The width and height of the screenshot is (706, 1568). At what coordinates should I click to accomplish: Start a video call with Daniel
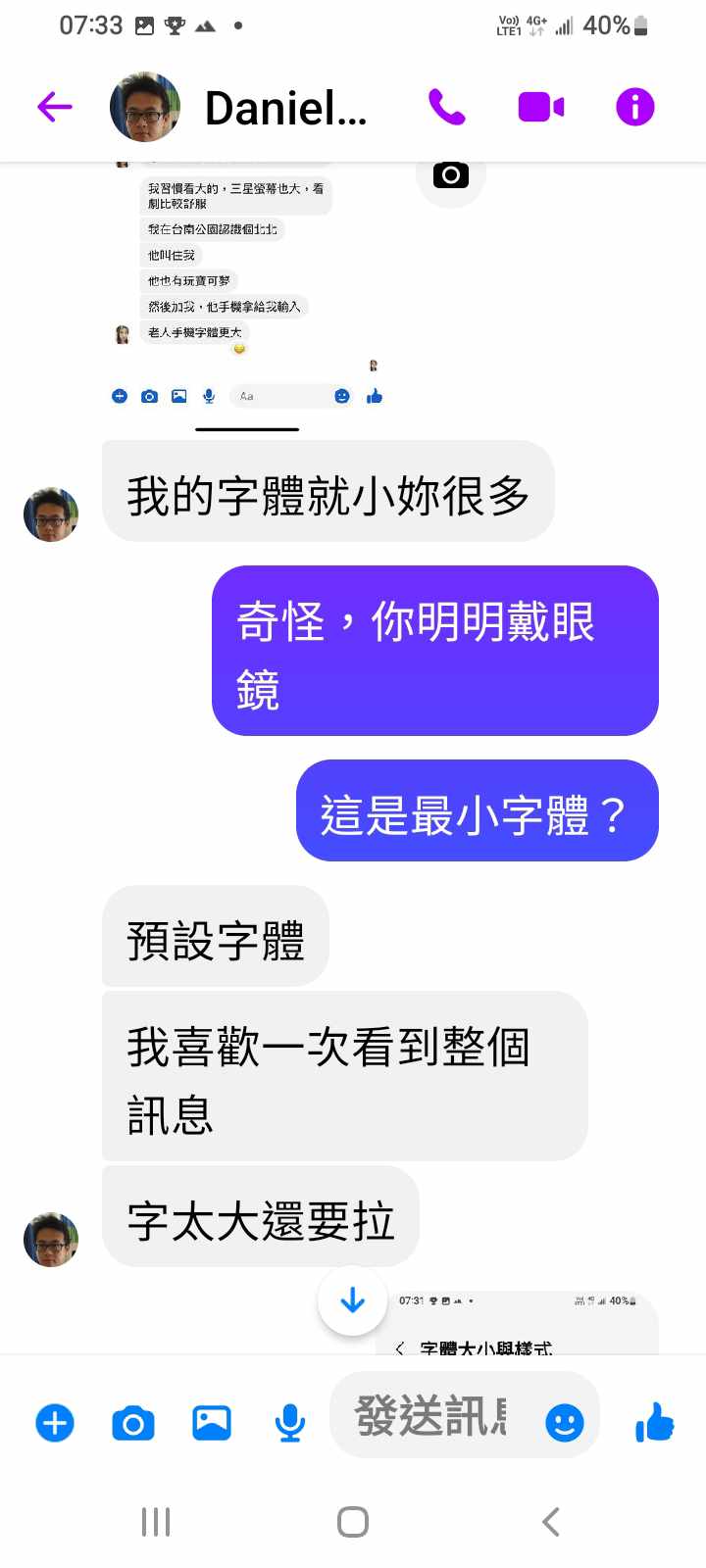tap(540, 107)
